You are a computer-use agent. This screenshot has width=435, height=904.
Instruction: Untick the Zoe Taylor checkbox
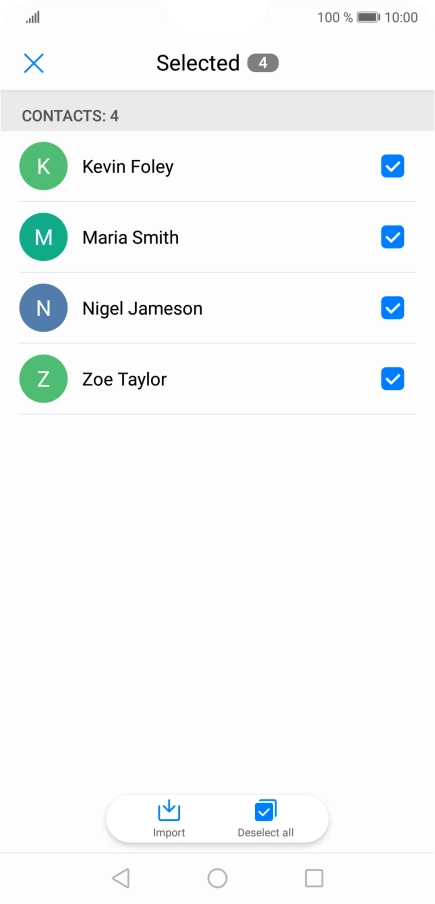click(392, 379)
